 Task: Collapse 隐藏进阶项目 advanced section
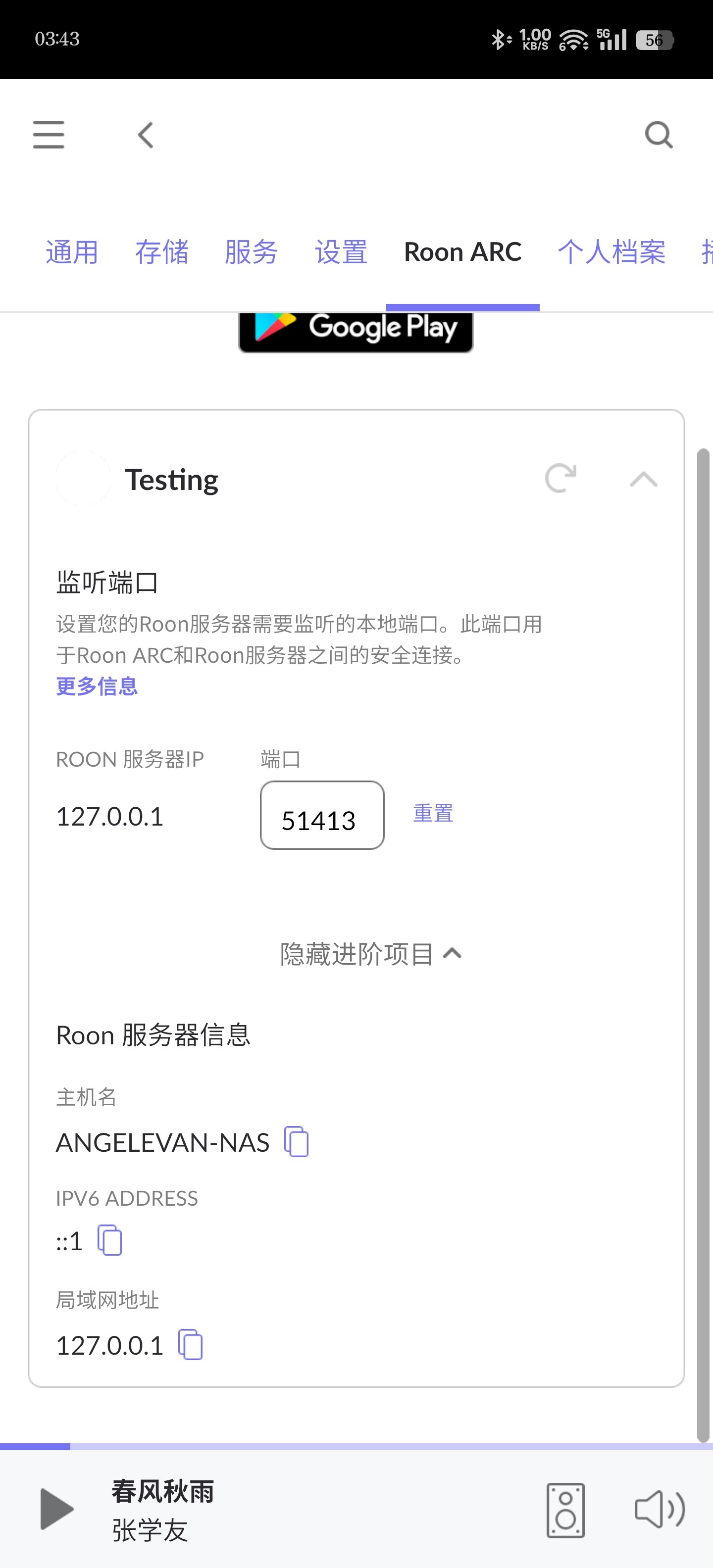(370, 954)
